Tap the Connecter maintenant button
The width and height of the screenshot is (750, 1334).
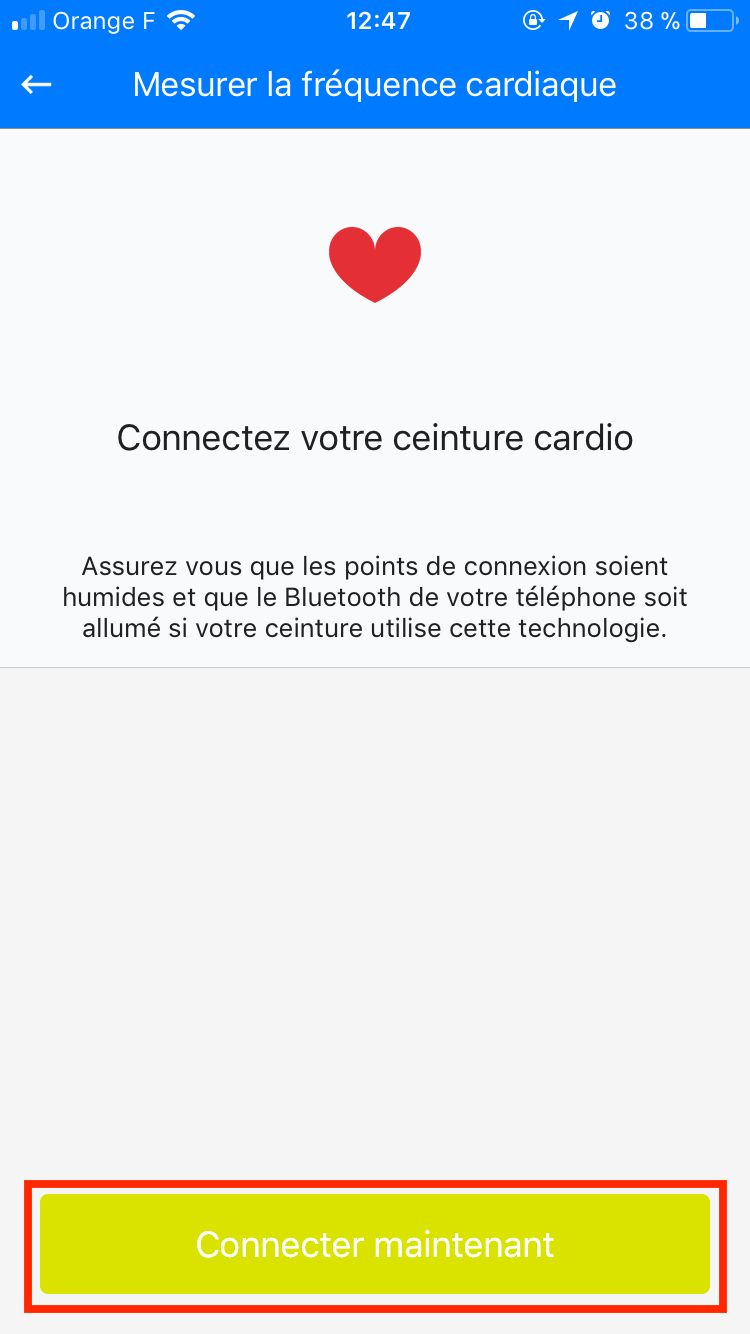[x=375, y=1244]
